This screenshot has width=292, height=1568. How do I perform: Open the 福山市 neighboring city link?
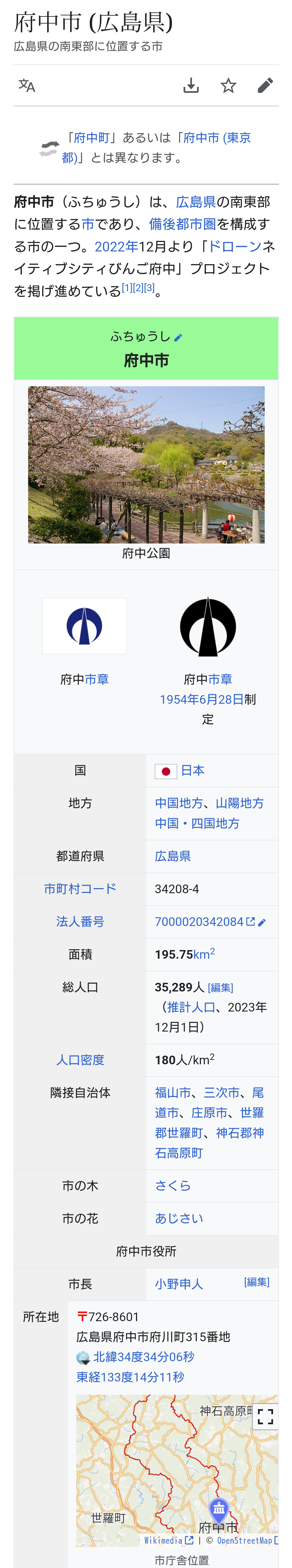coord(172,1093)
